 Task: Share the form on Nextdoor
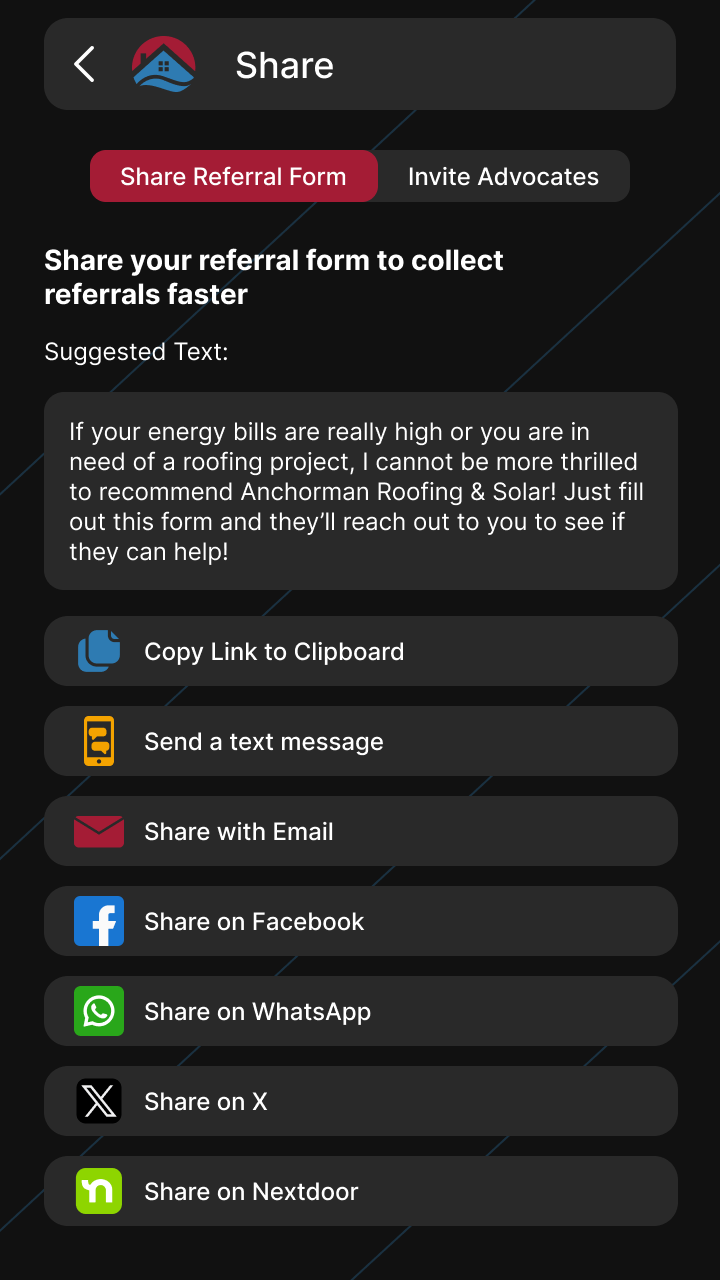click(x=361, y=1191)
